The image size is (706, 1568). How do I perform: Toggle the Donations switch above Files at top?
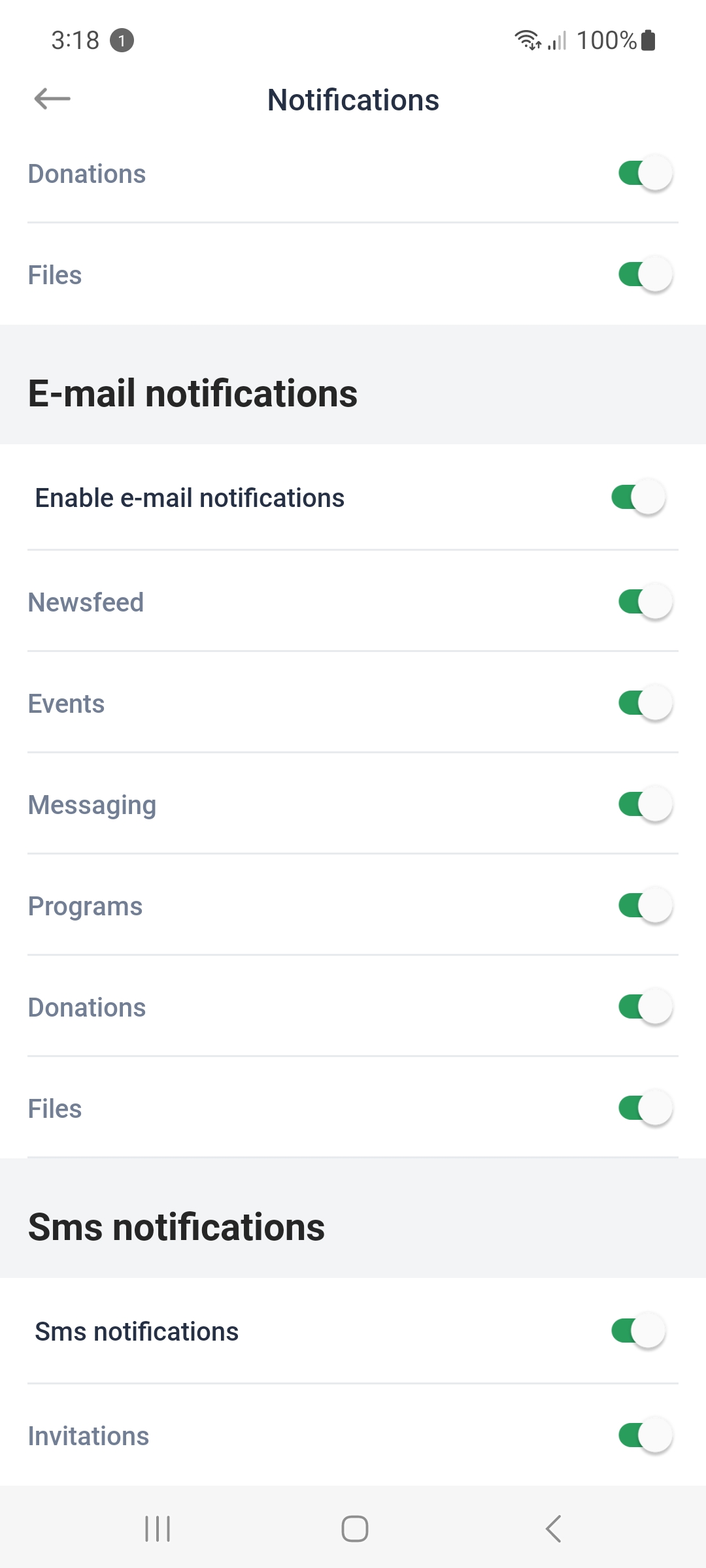point(646,174)
